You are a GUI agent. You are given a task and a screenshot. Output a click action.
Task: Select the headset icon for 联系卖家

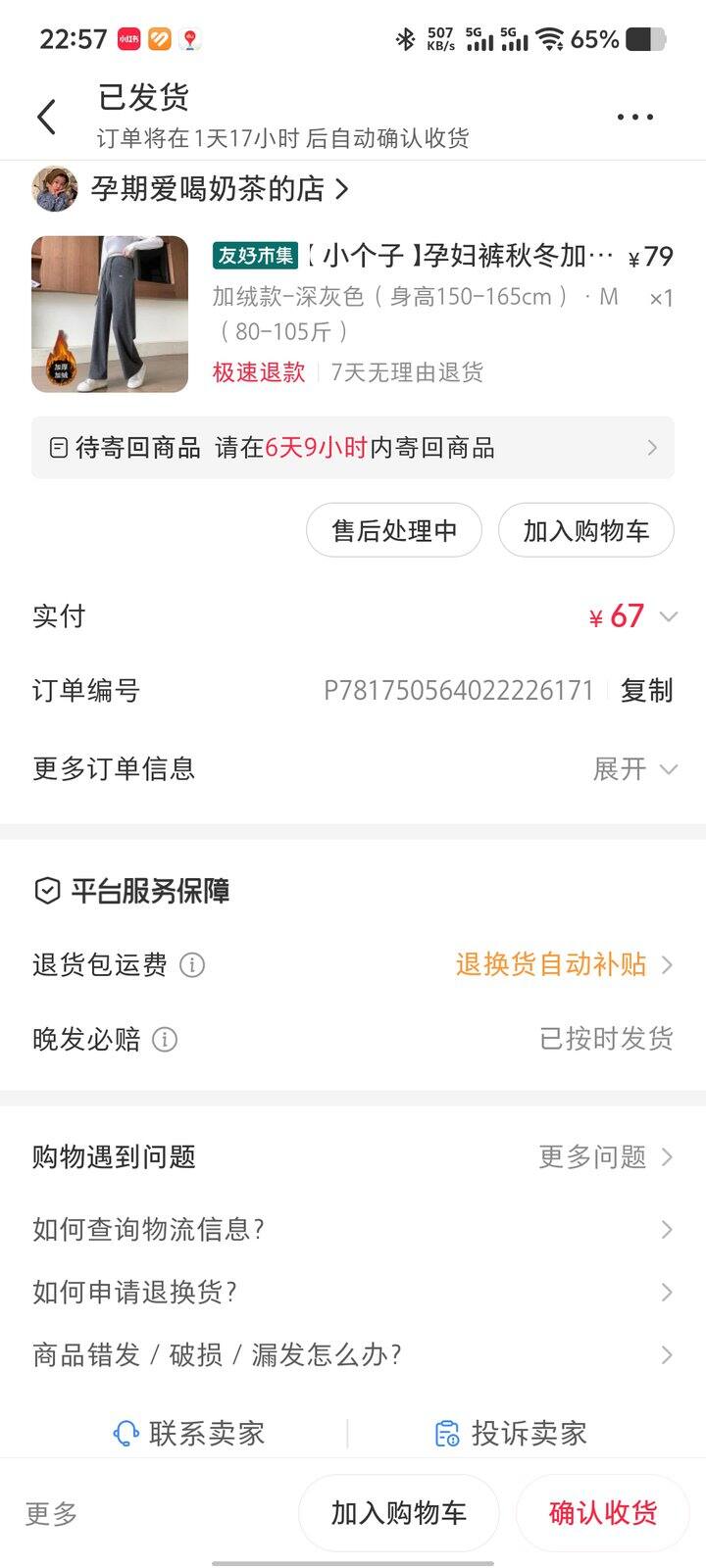point(125,1432)
